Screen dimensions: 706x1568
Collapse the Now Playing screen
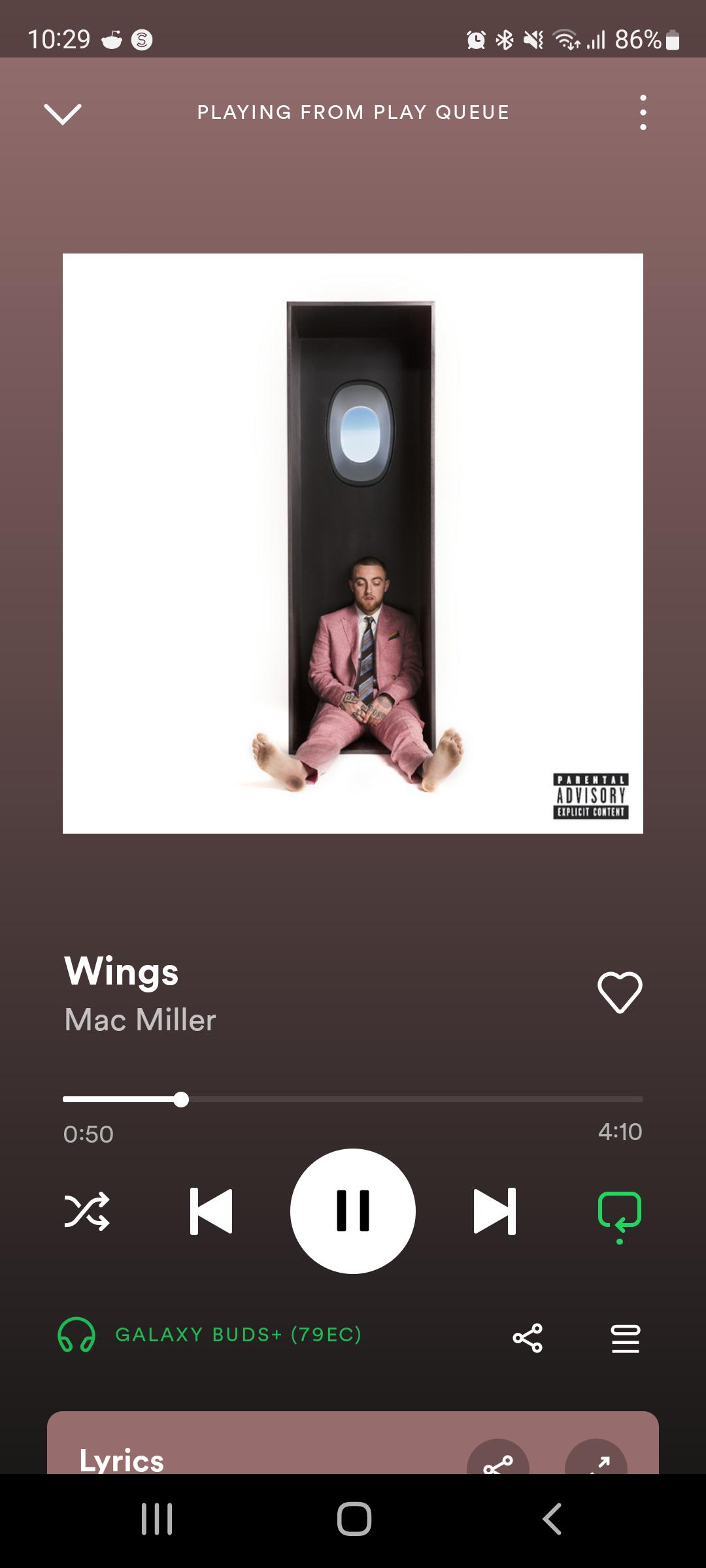click(x=63, y=112)
